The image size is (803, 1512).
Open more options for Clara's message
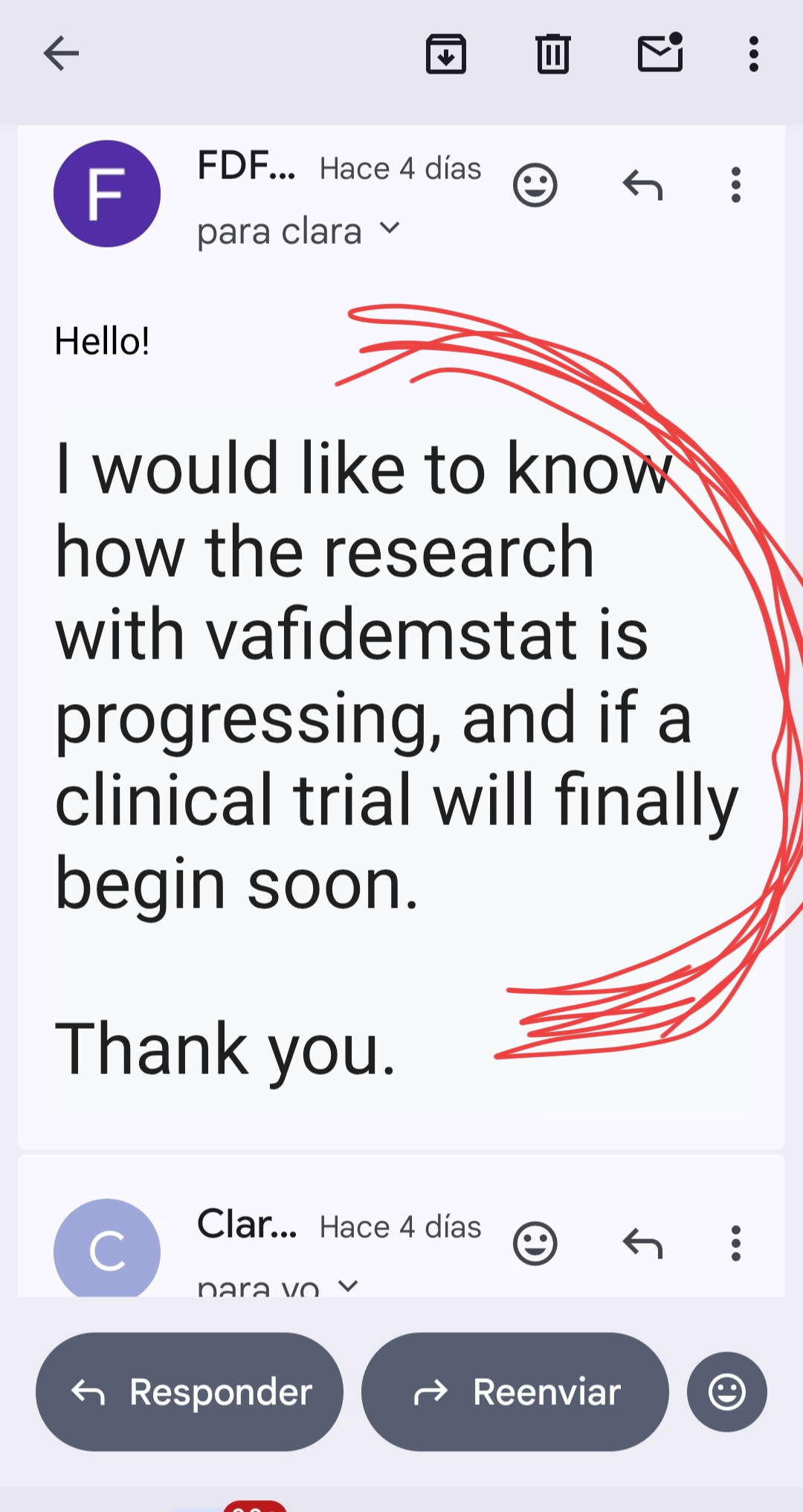(735, 1243)
